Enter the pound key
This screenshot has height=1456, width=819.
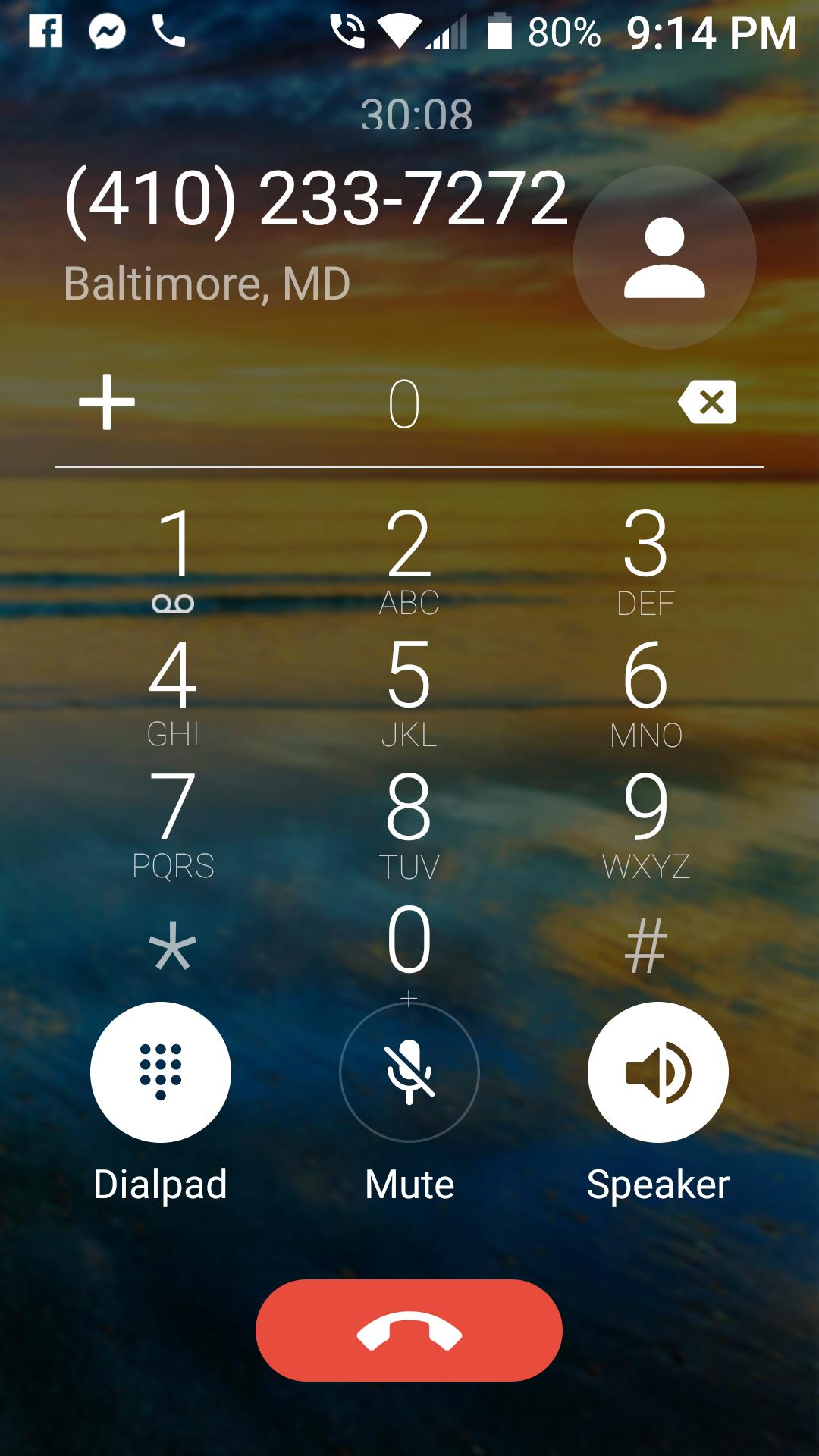(645, 946)
